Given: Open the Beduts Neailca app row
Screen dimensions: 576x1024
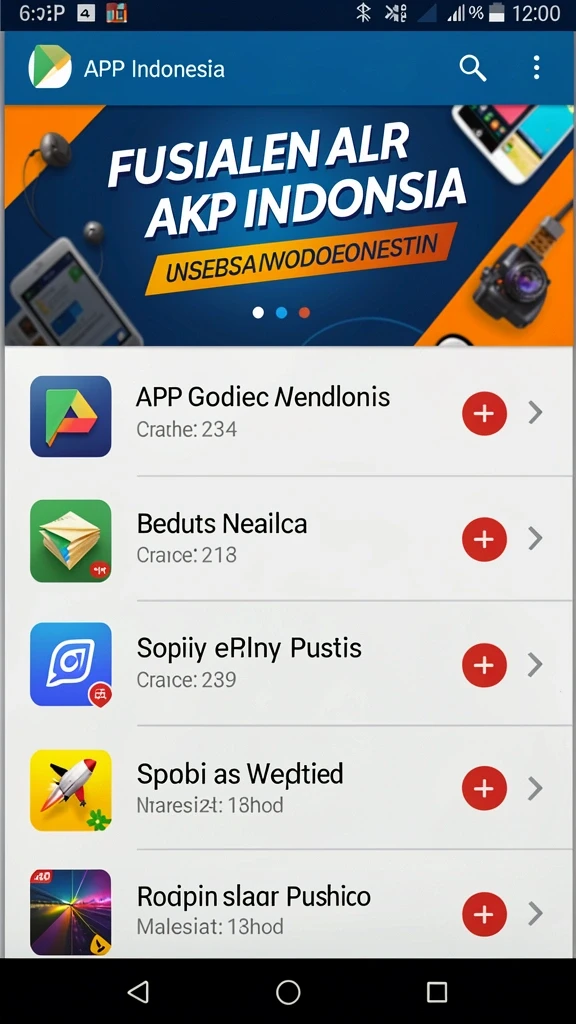Looking at the screenshot, I should (x=288, y=539).
